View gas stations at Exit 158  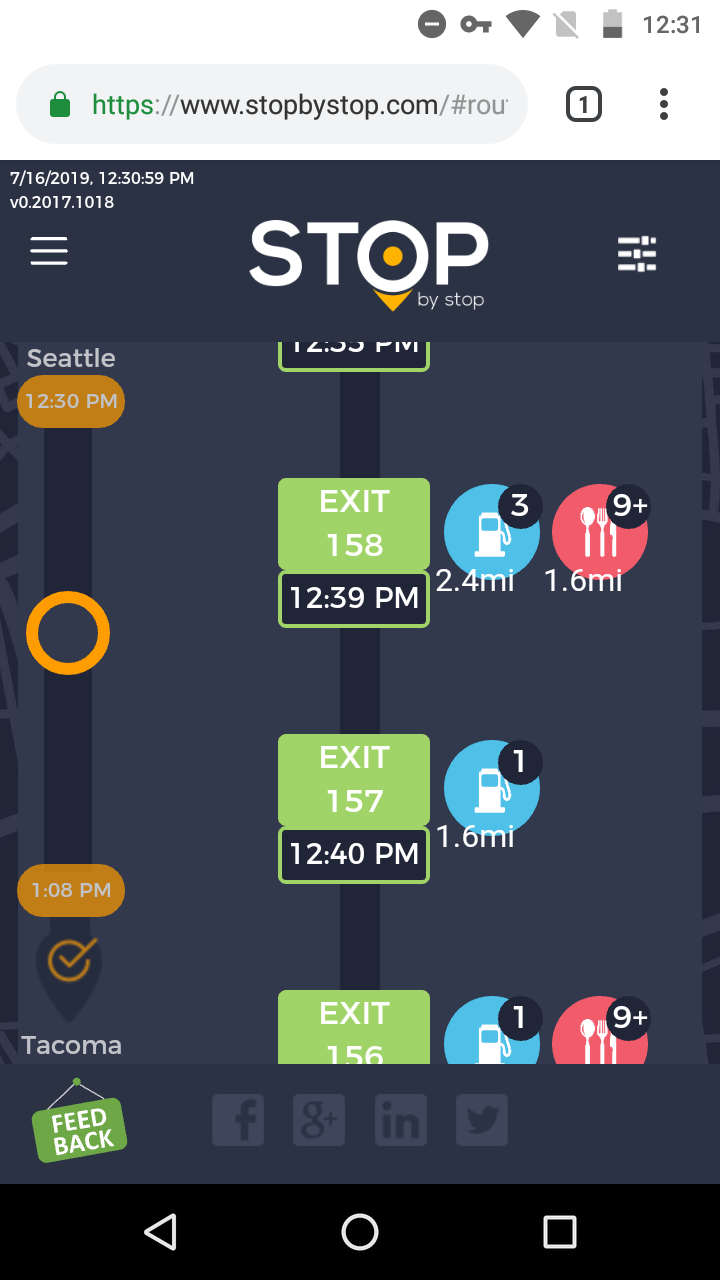point(491,532)
